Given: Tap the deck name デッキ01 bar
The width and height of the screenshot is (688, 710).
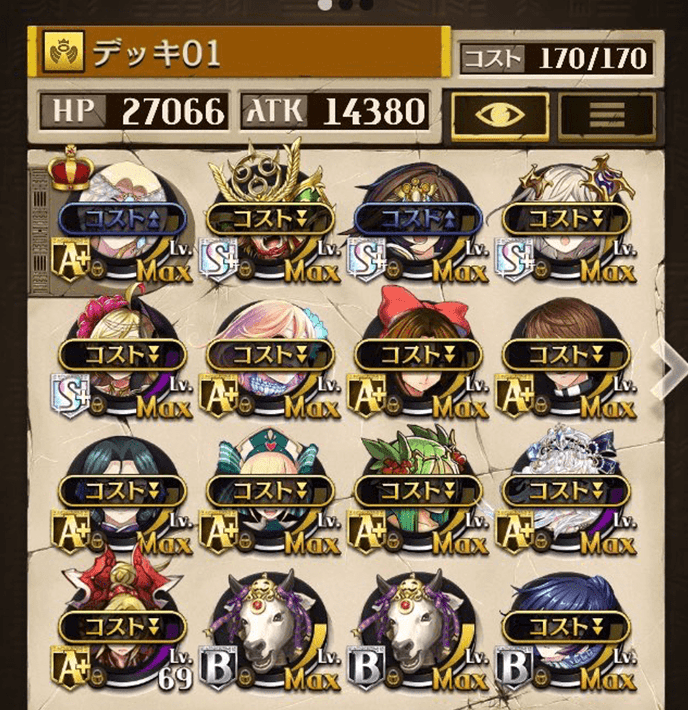Looking at the screenshot, I should click(240, 53).
